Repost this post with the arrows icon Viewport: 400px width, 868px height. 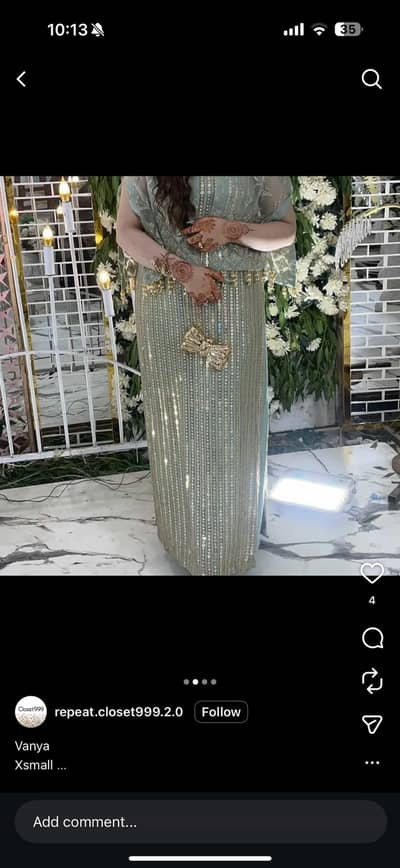[x=372, y=680]
